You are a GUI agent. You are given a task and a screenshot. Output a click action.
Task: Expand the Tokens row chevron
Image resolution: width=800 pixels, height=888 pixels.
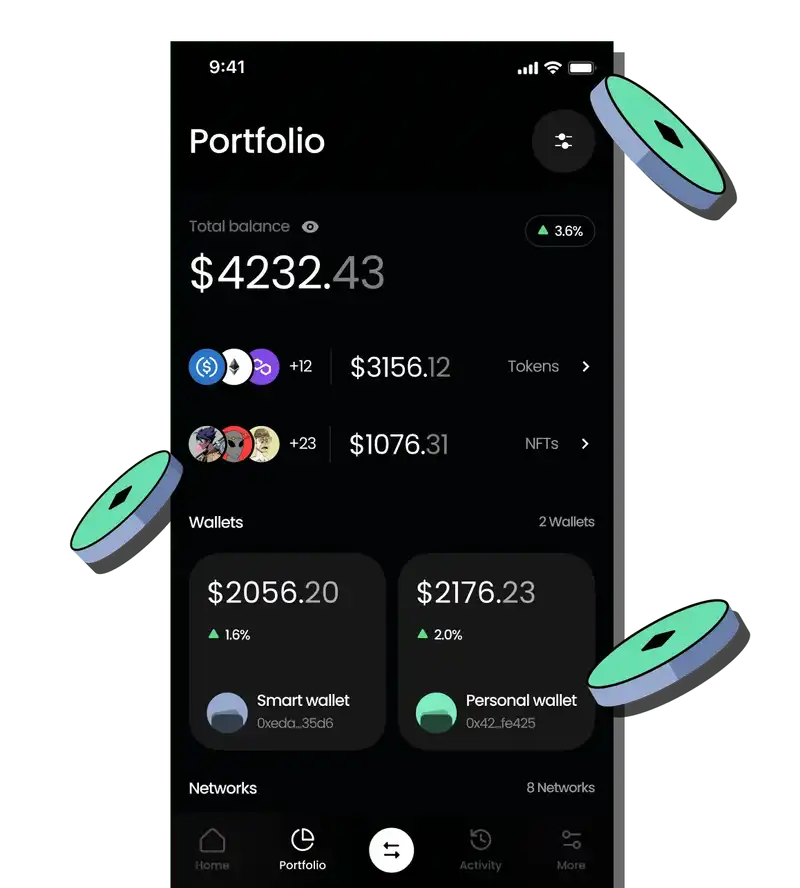pos(584,367)
